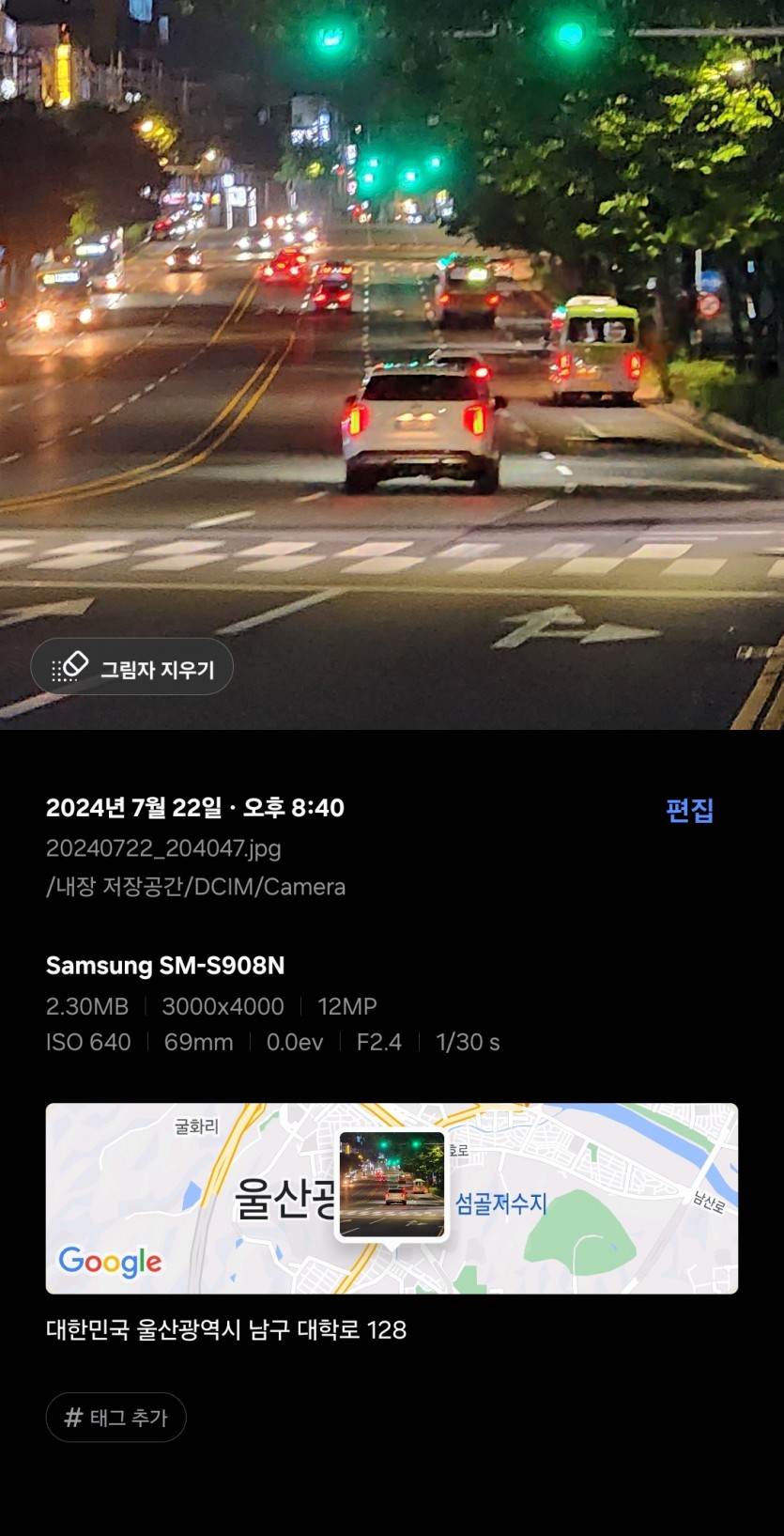Tap the 그림자 지우기 shadow eraser button
This screenshot has height=1536, width=784.
pos(132,668)
